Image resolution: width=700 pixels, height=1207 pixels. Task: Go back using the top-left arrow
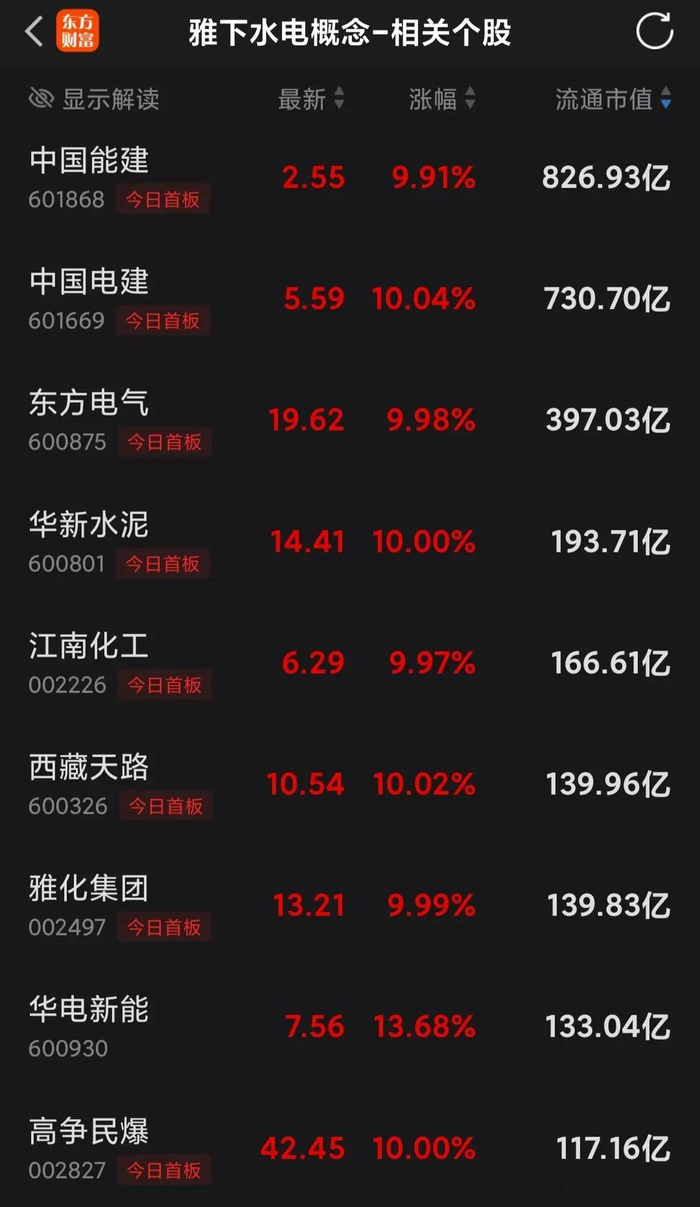click(34, 32)
